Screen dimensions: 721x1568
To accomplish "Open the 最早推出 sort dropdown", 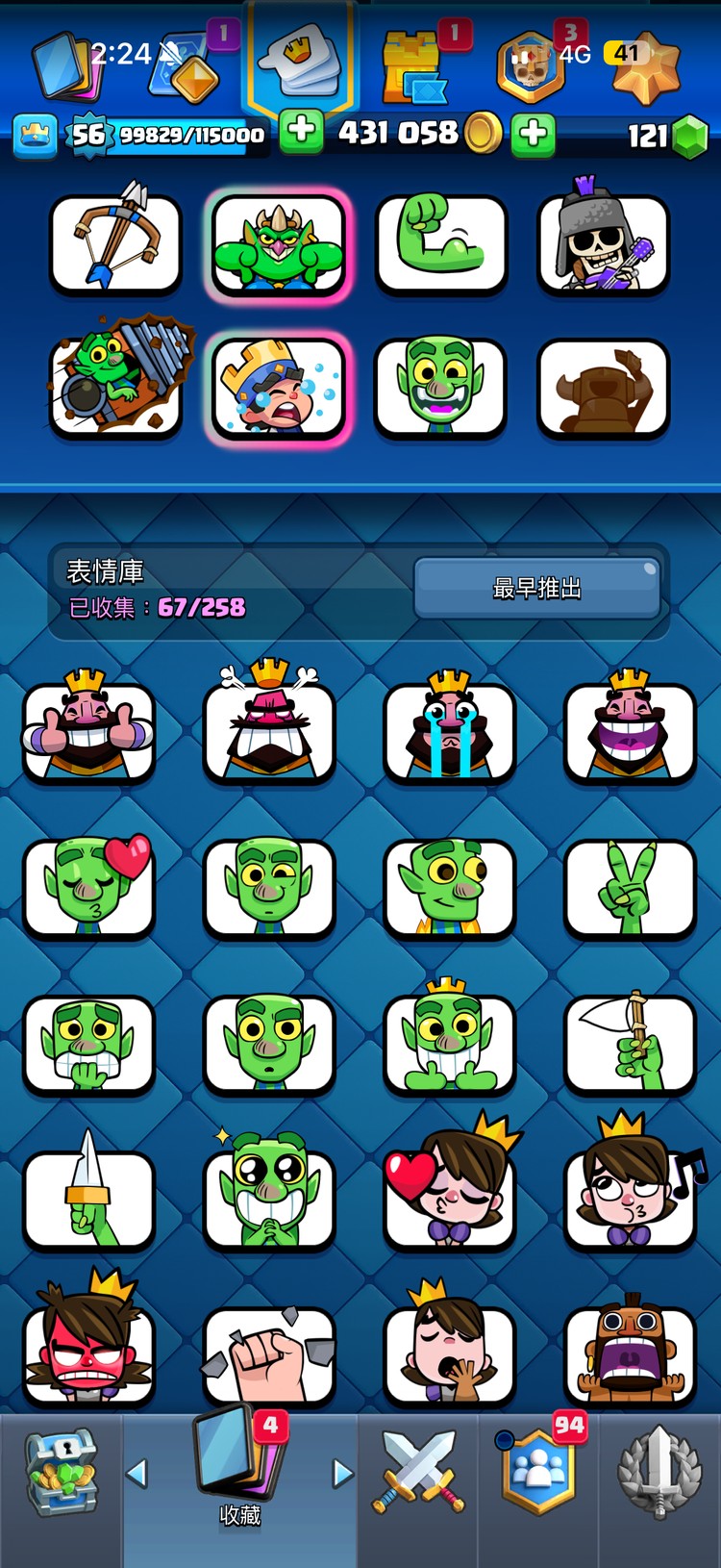I will 535,589.
